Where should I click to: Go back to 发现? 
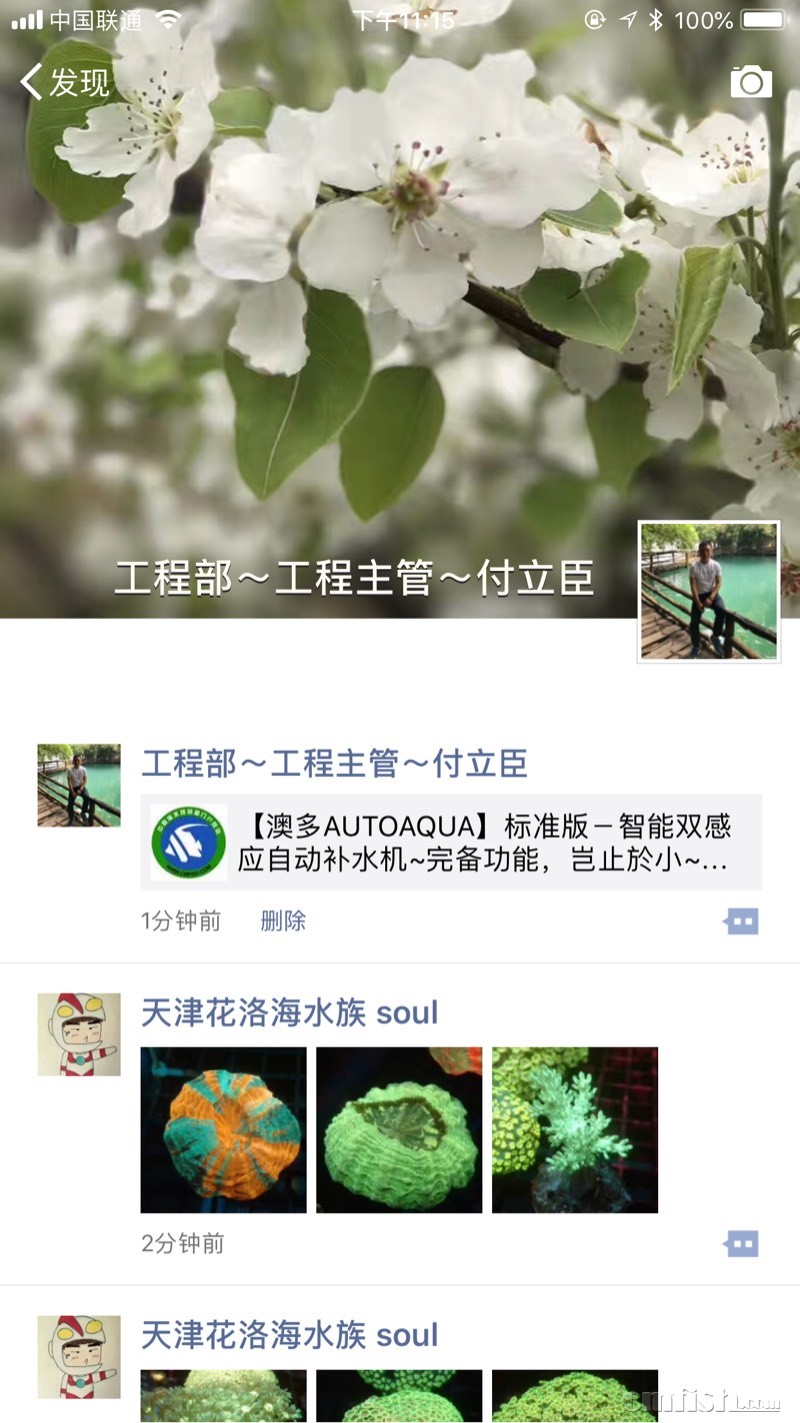click(x=66, y=82)
